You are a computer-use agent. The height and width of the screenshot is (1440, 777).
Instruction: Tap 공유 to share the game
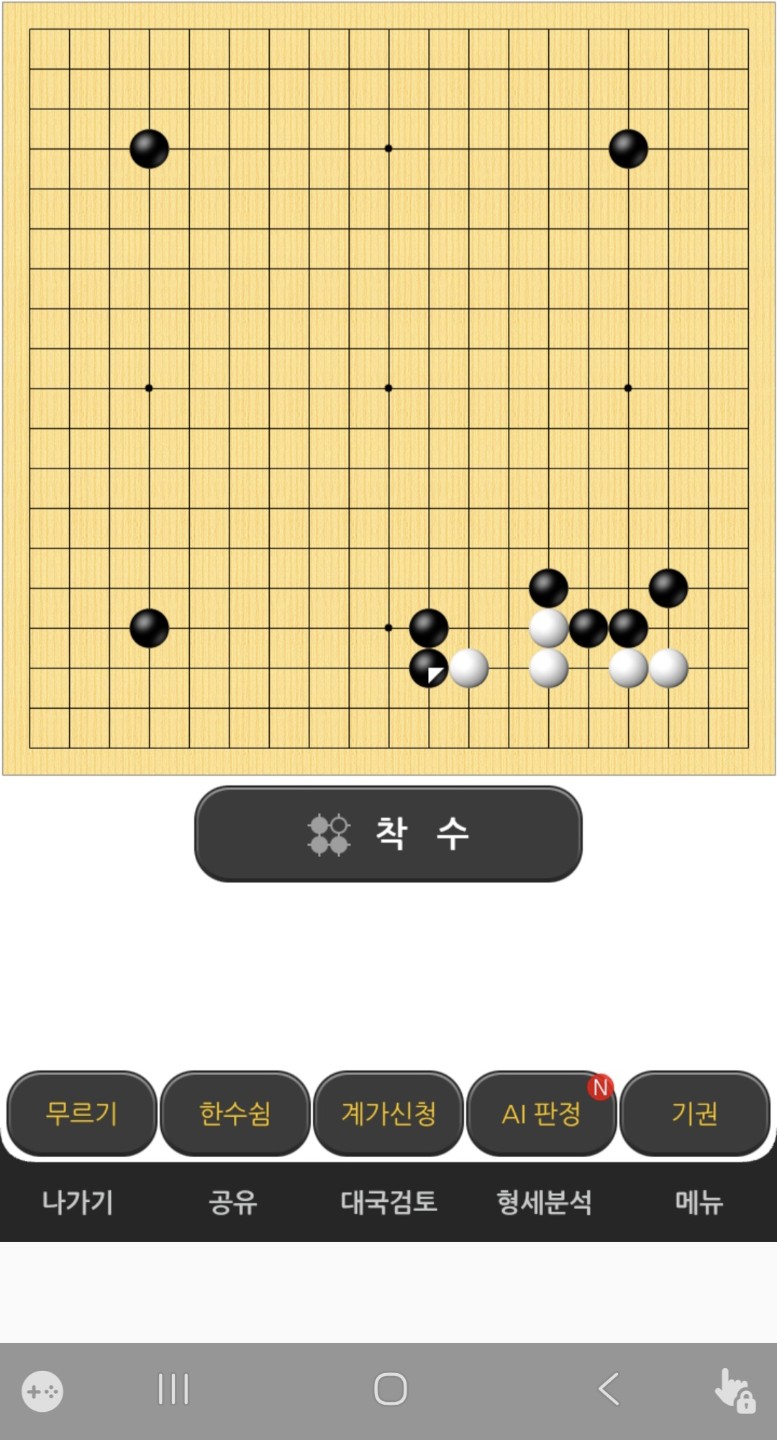tap(233, 1204)
